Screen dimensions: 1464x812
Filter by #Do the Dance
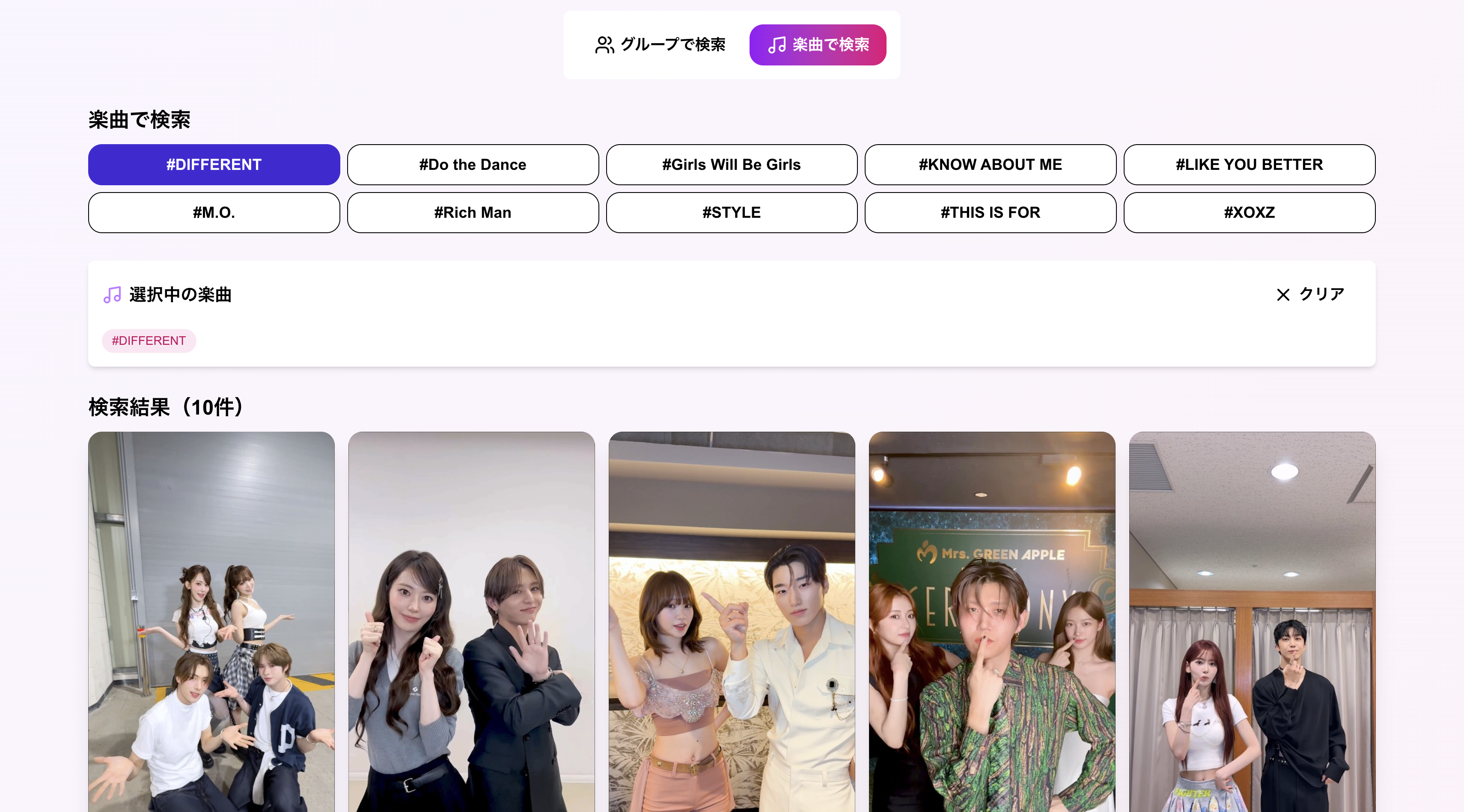pos(472,165)
